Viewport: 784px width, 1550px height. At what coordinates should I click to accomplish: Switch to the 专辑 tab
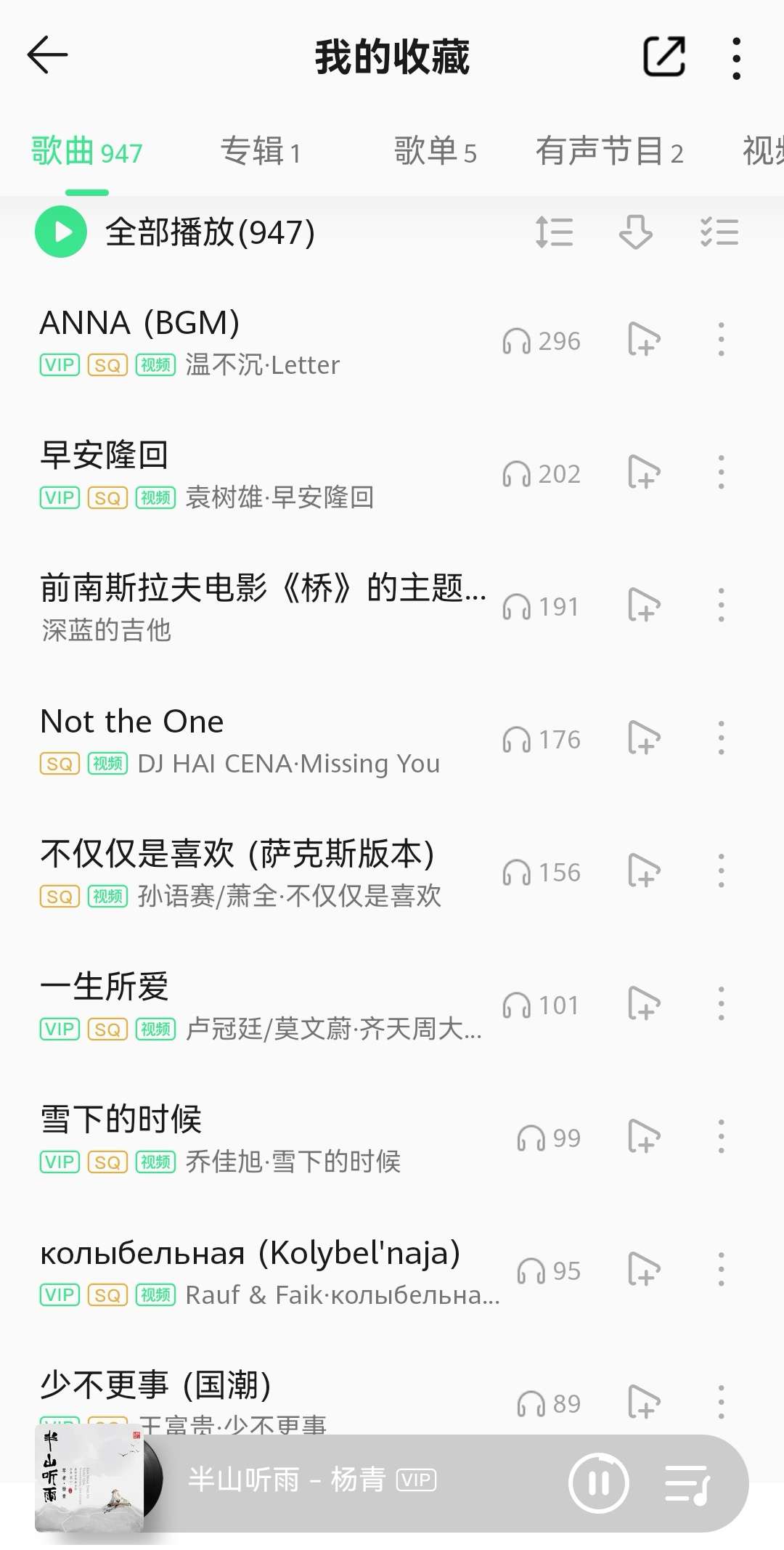click(x=260, y=152)
